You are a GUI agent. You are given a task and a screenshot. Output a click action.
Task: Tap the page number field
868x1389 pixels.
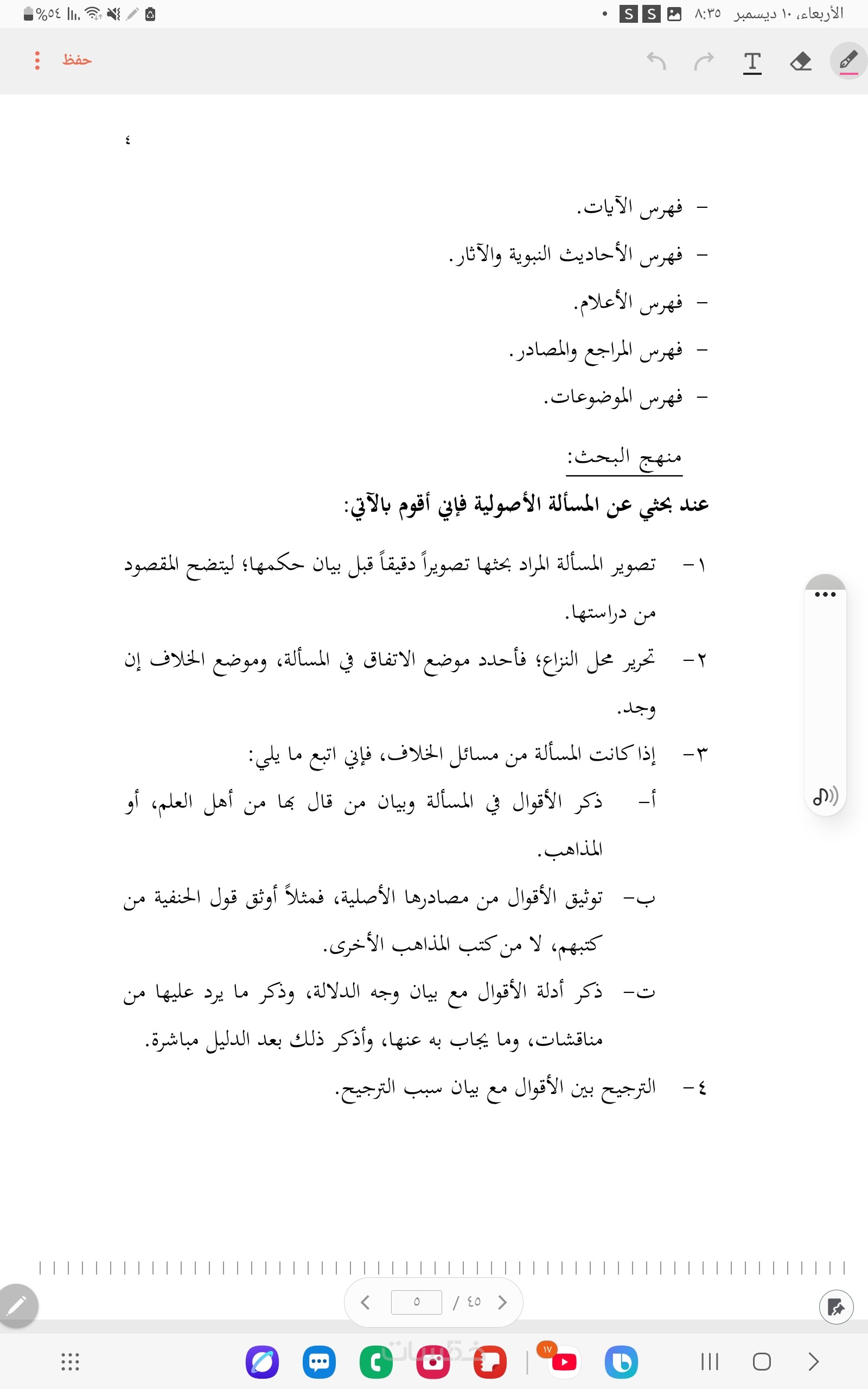416,1302
